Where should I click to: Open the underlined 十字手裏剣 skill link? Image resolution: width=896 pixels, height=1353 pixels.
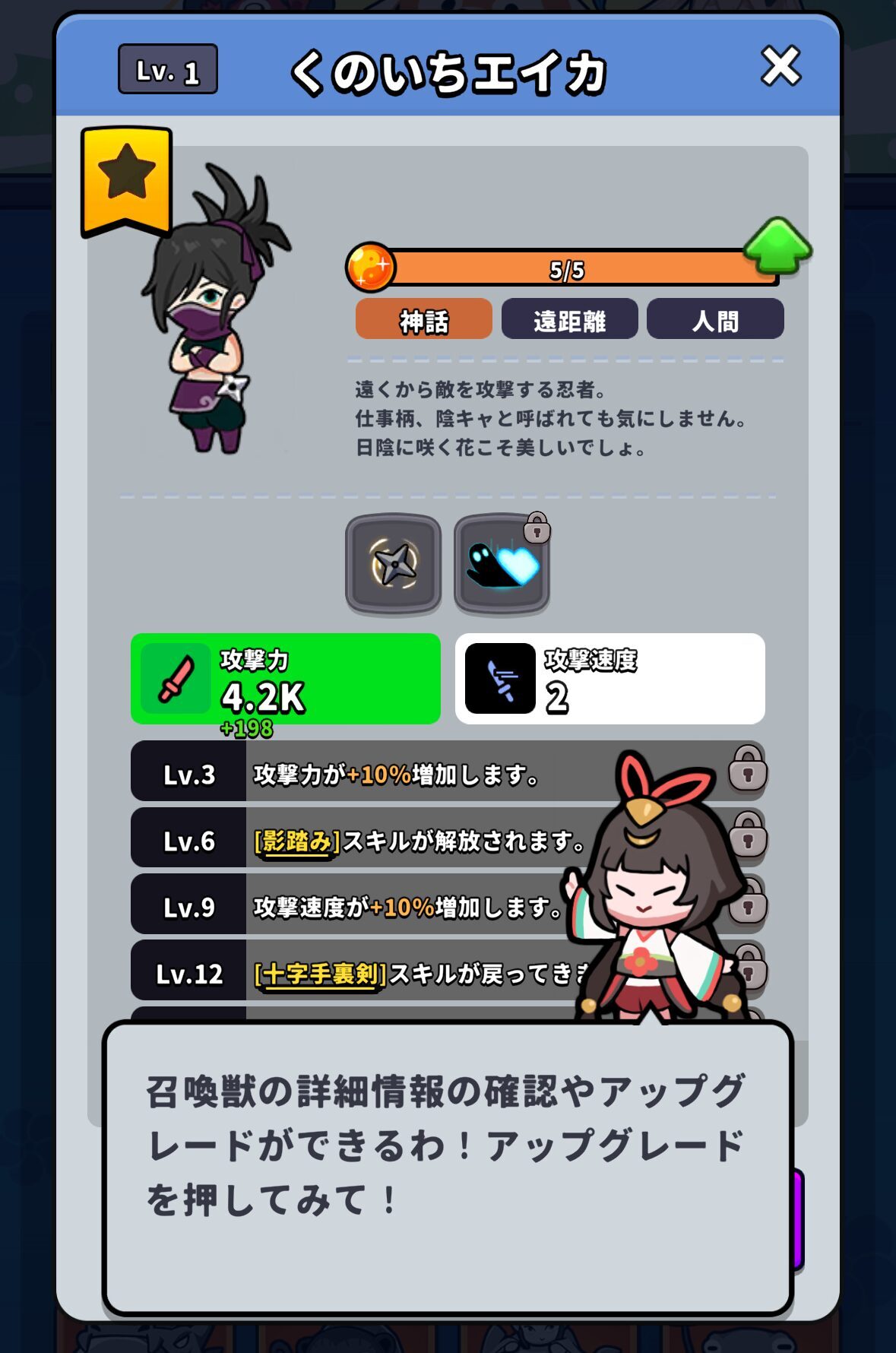coord(320,974)
